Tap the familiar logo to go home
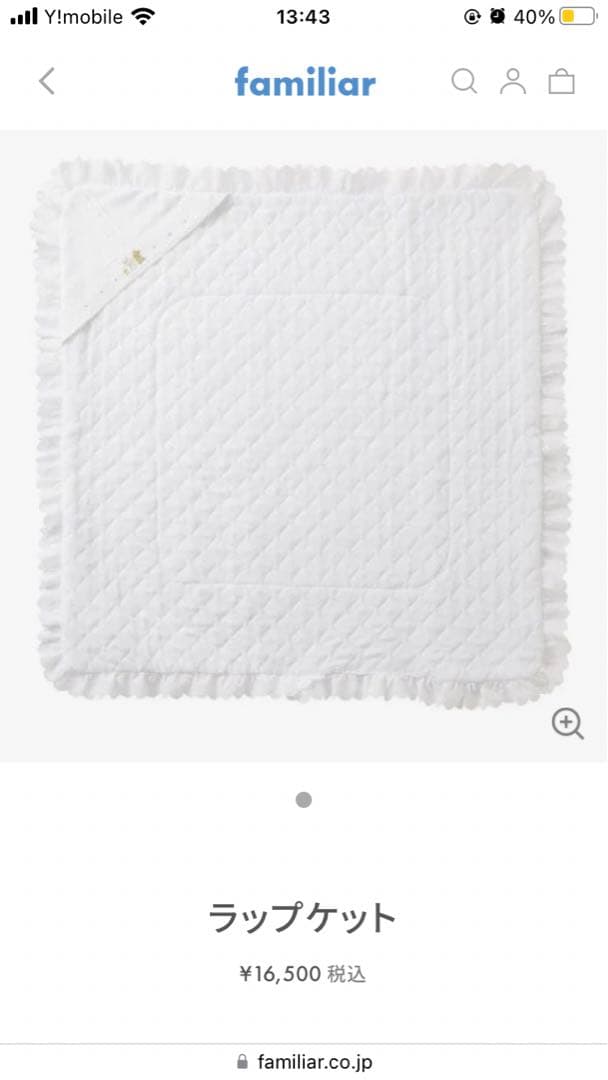This screenshot has height=1080, width=608. point(305,81)
